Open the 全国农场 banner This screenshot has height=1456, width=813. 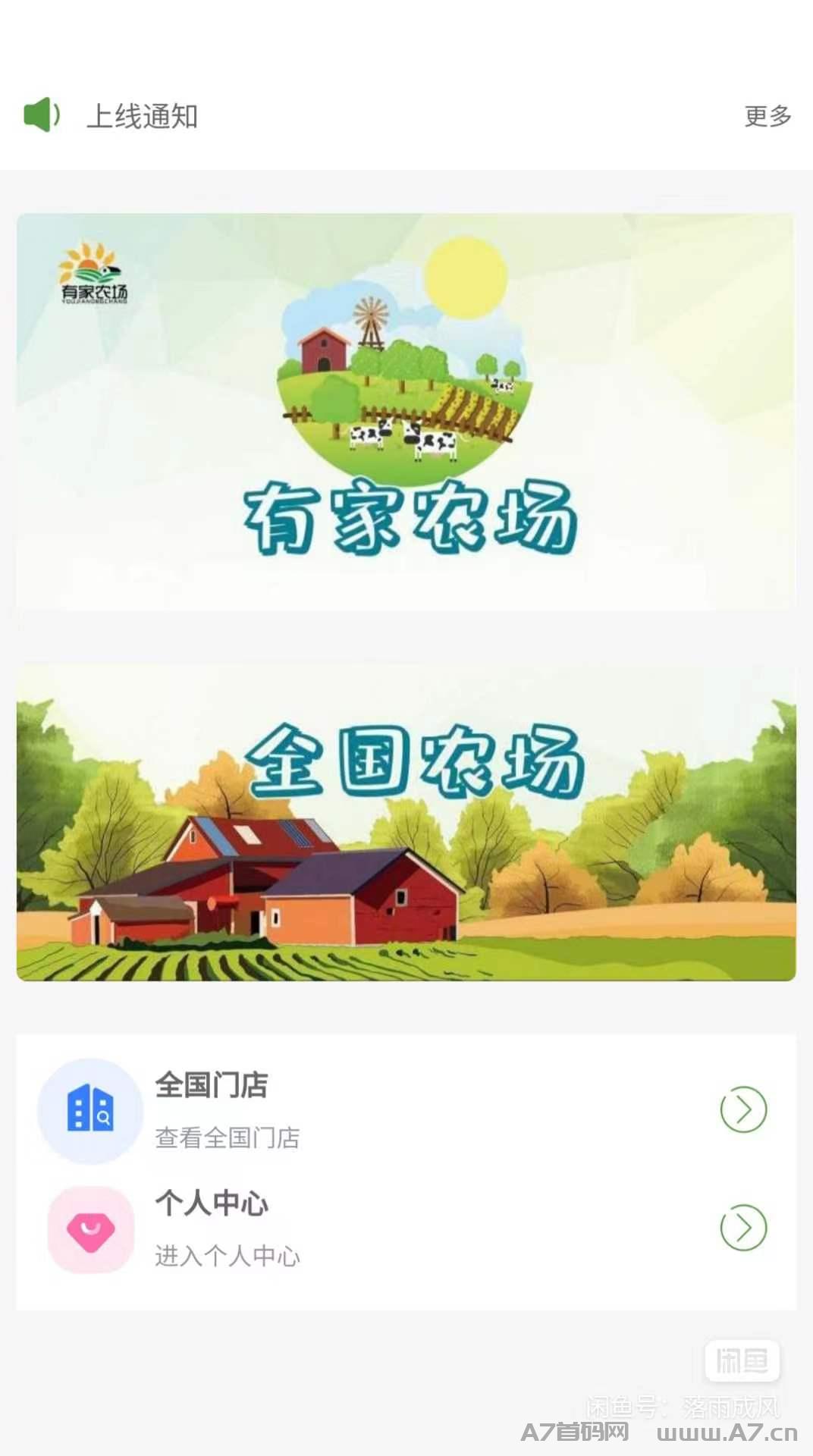point(406,822)
